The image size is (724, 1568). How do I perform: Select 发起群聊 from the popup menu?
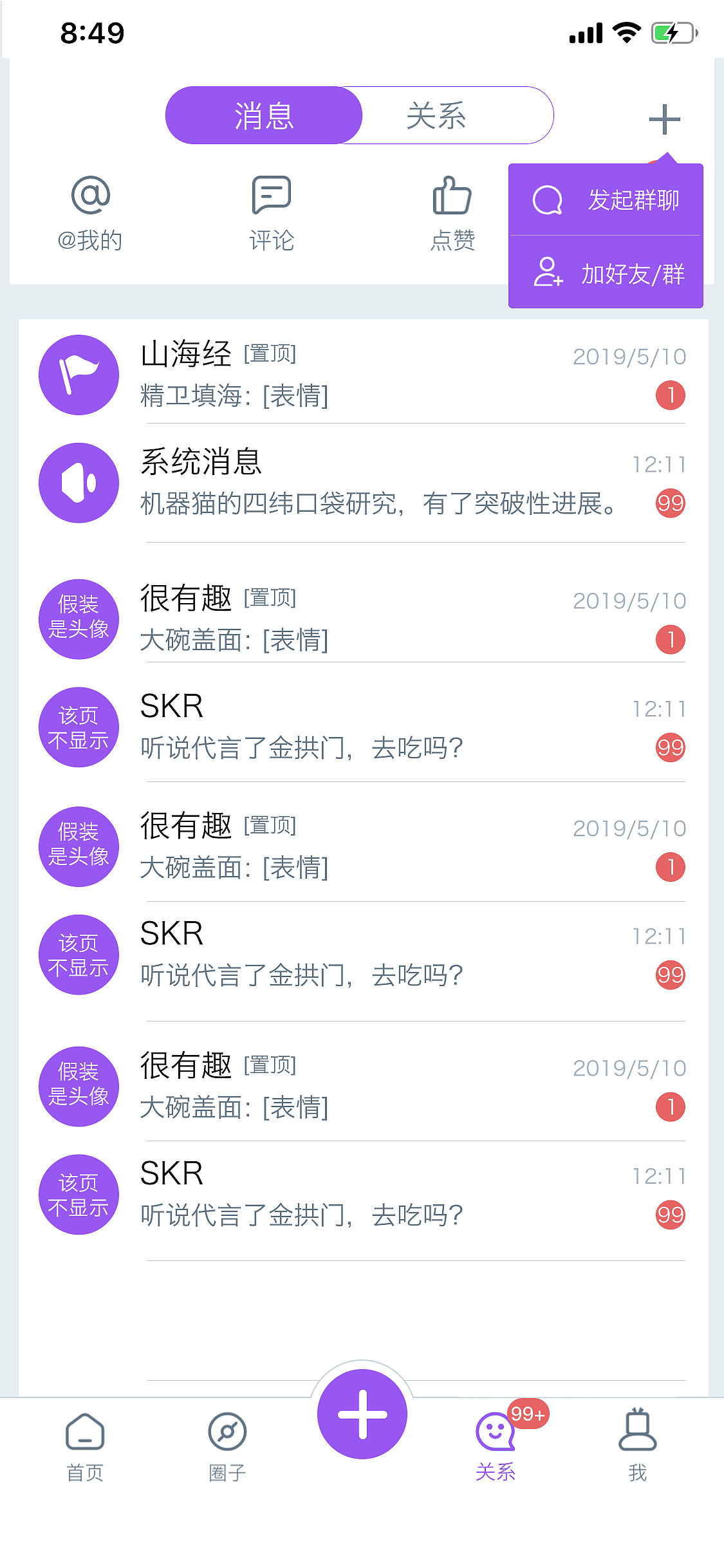pos(605,200)
